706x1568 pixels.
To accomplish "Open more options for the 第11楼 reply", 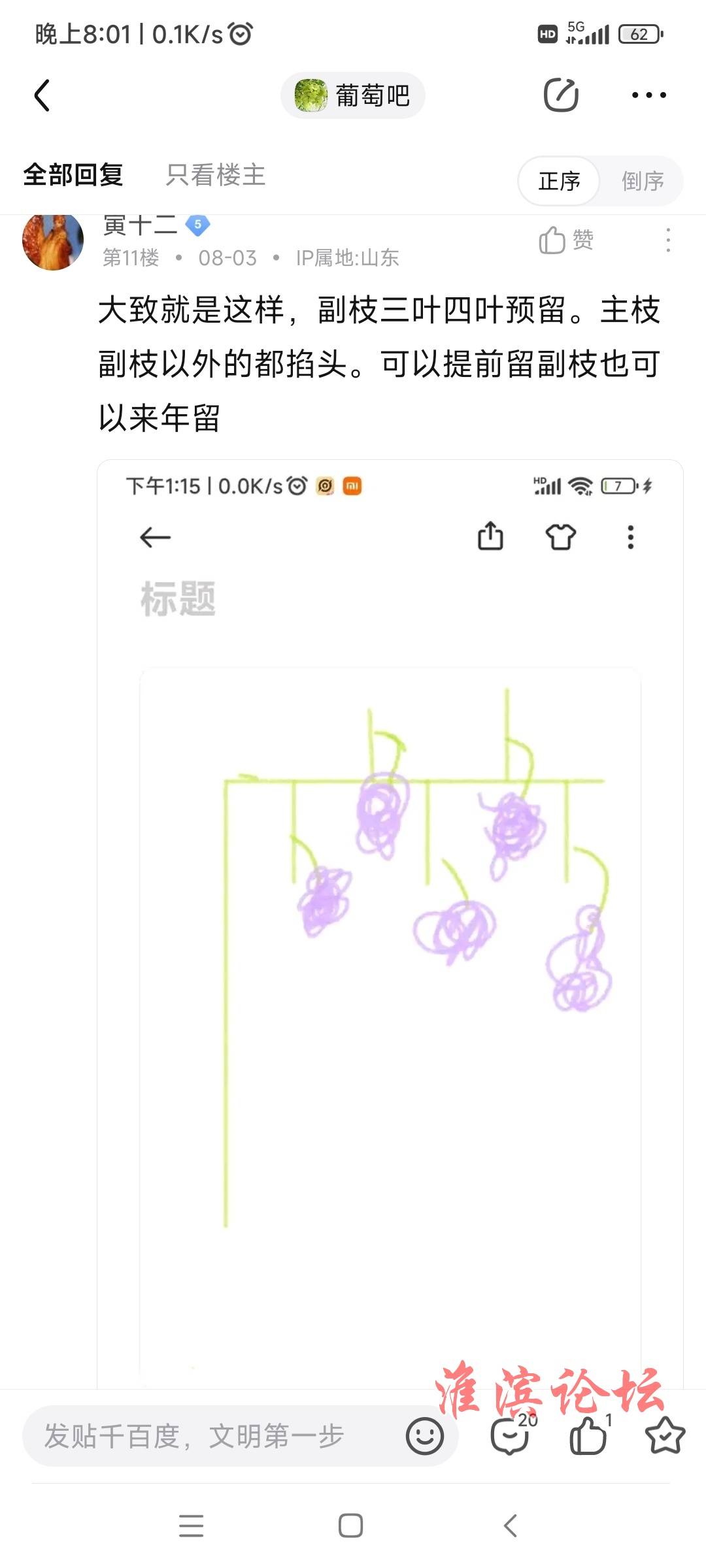I will [x=667, y=240].
